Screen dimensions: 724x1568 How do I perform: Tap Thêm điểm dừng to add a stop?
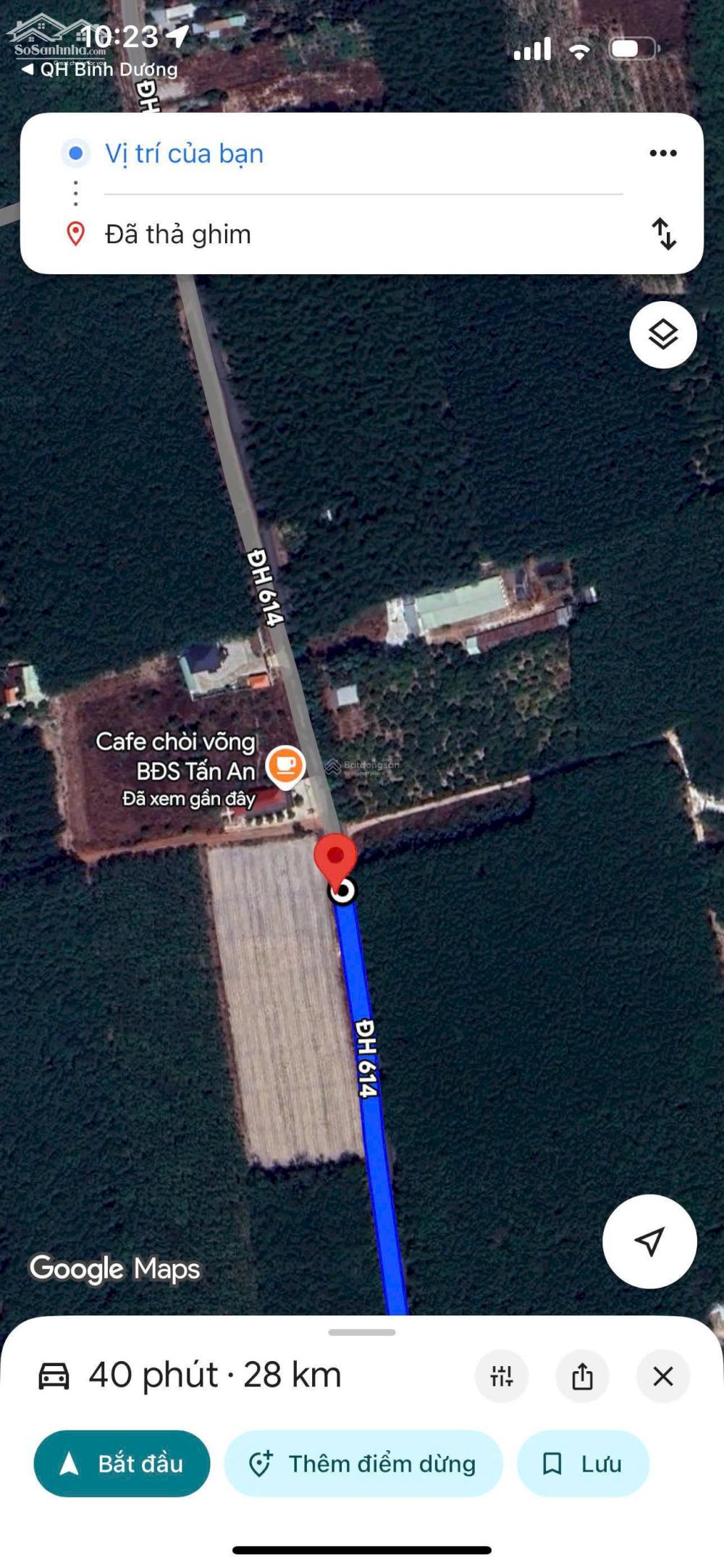click(363, 1463)
